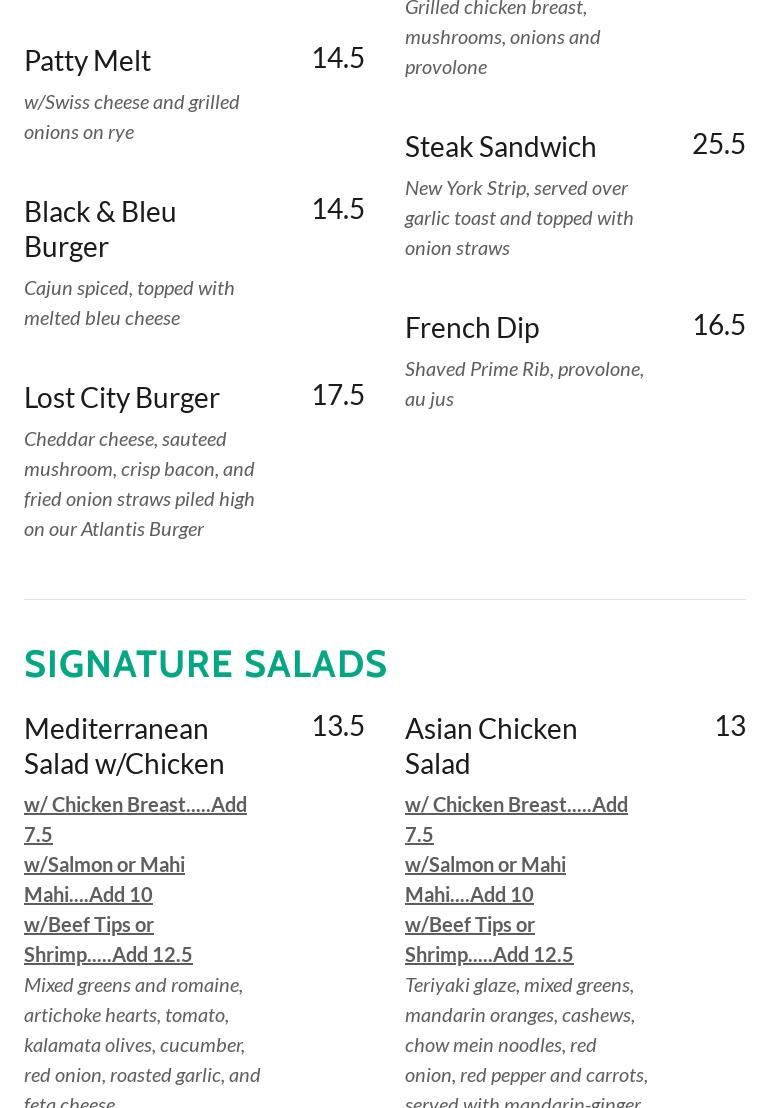Image resolution: width=770 pixels, height=1108 pixels.
Task: Select Chicken Breast add-on under Mediterranean Salad
Action: (x=135, y=805)
